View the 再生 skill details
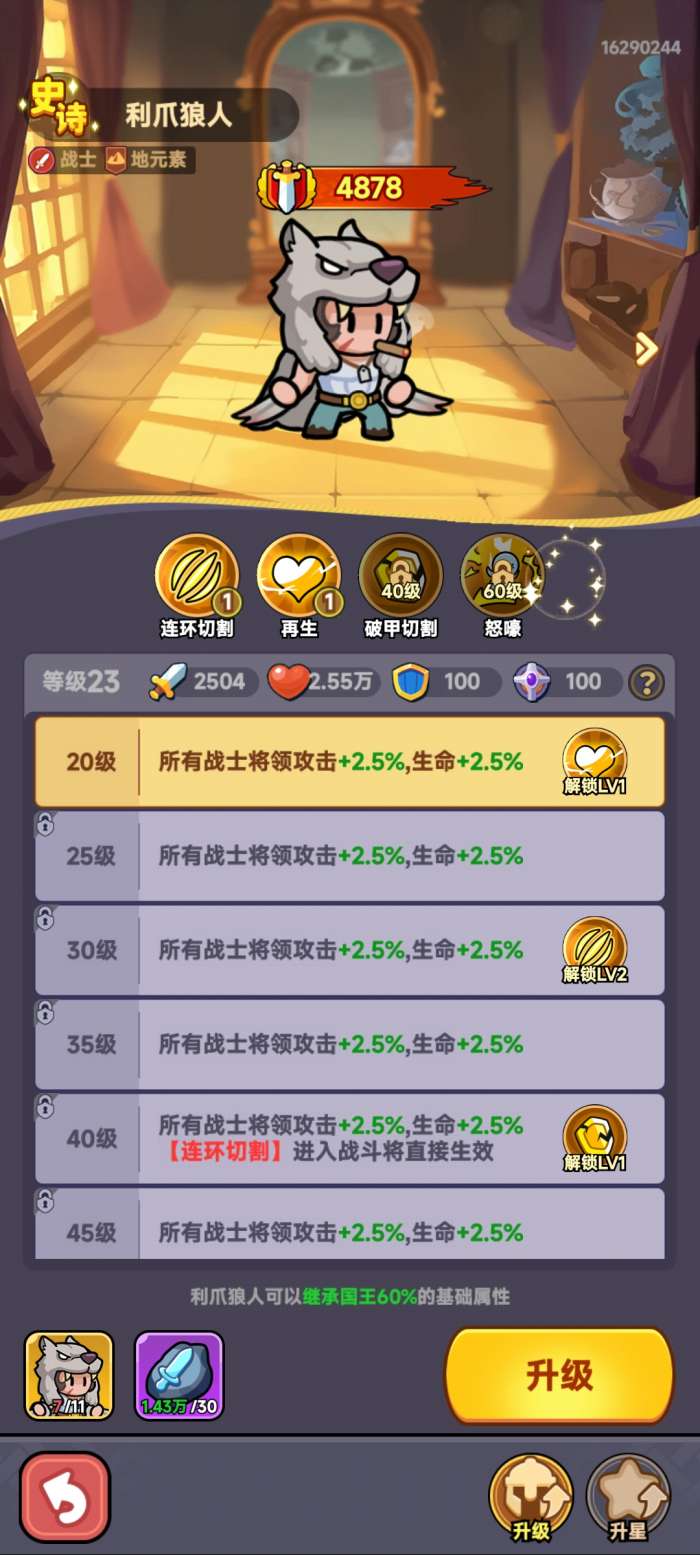 [299, 577]
